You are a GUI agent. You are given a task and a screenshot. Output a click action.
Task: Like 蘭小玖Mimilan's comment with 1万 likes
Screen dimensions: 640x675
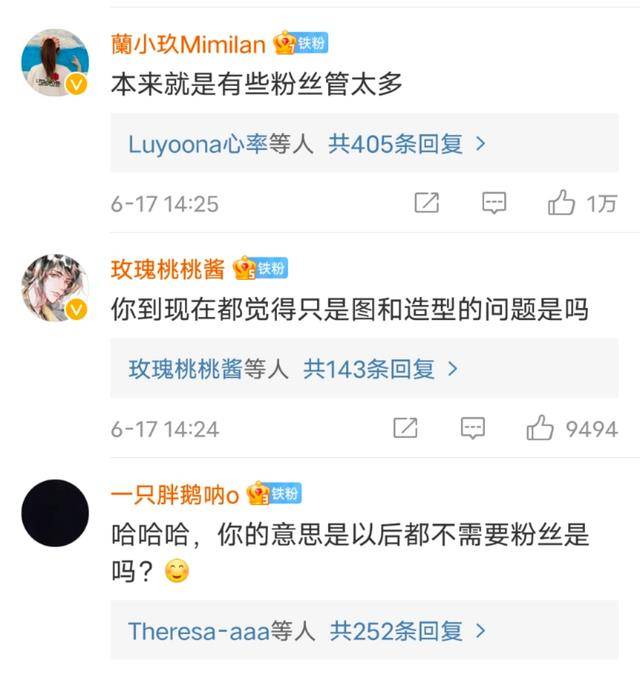pyautogui.click(x=562, y=203)
